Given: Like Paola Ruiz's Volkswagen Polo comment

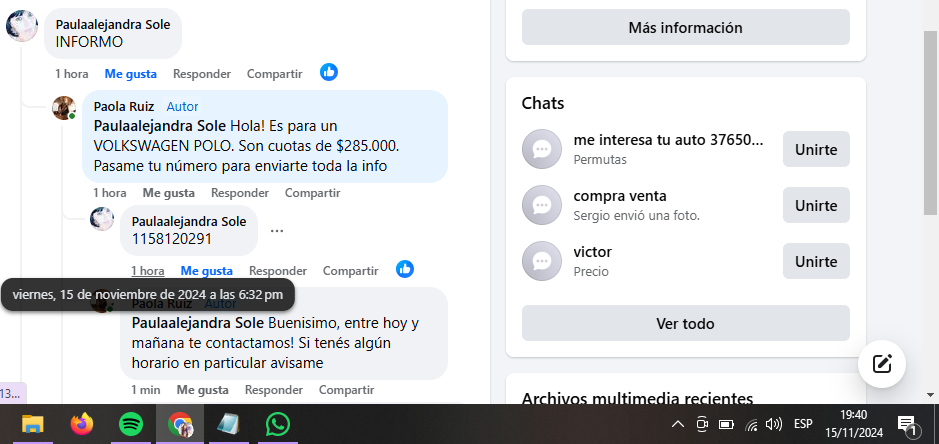Looking at the screenshot, I should click(168, 193).
